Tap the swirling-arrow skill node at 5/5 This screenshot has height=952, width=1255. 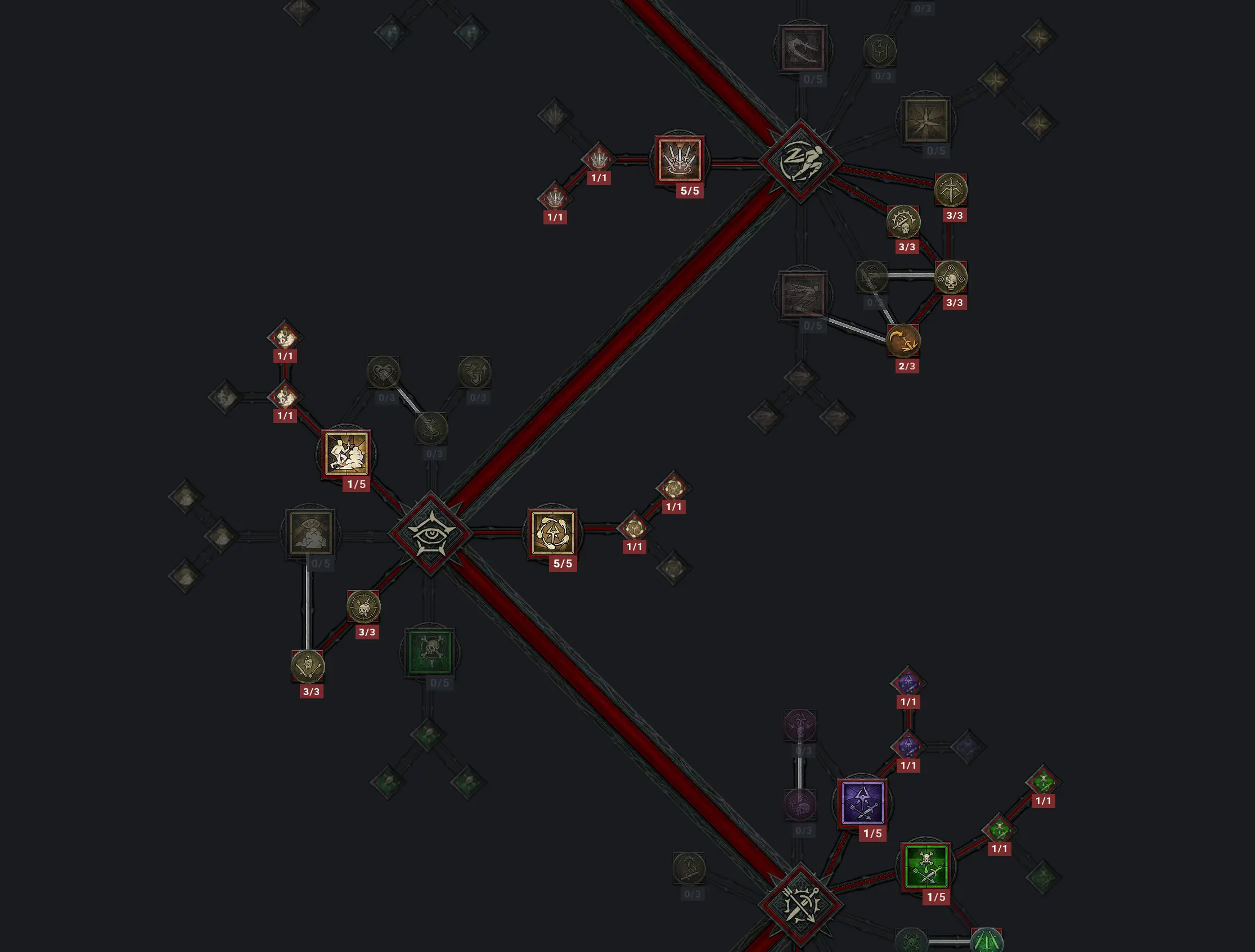click(552, 533)
